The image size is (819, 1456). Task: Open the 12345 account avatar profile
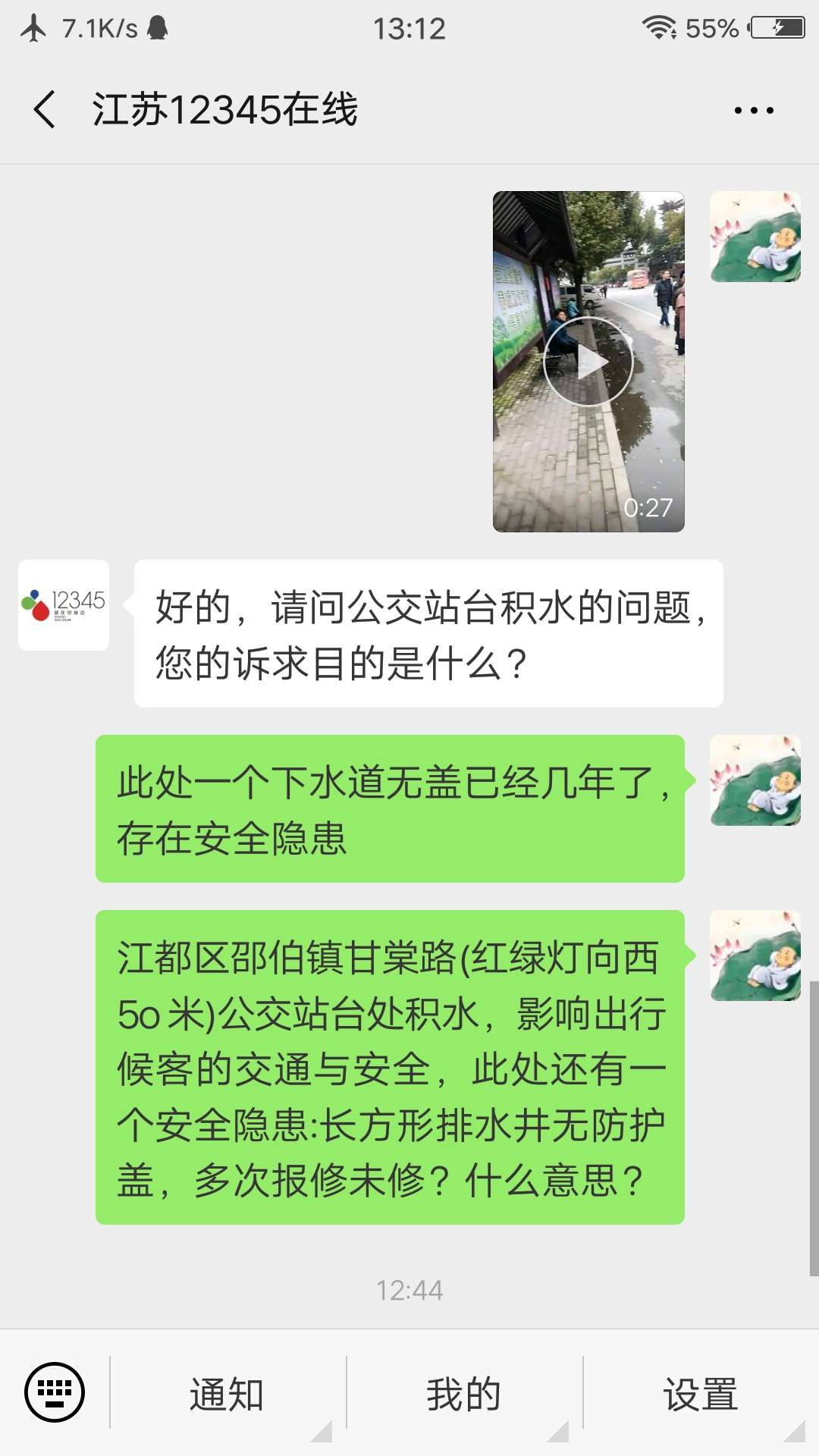[x=64, y=605]
